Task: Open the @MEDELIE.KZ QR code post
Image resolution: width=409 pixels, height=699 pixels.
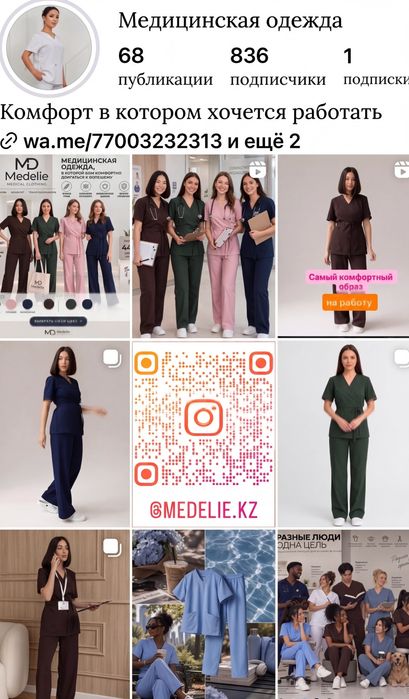Action: tap(204, 434)
